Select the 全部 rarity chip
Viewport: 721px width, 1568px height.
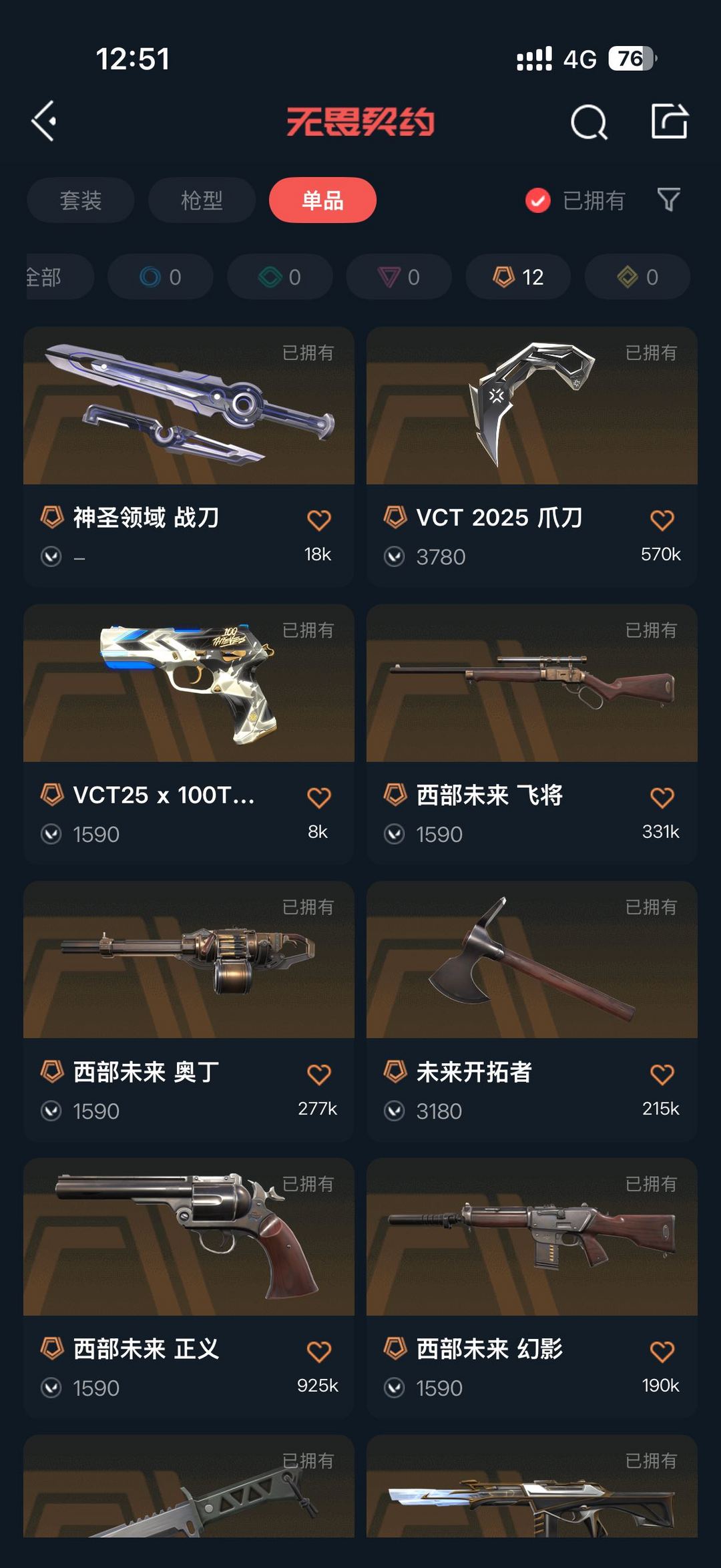click(x=50, y=277)
